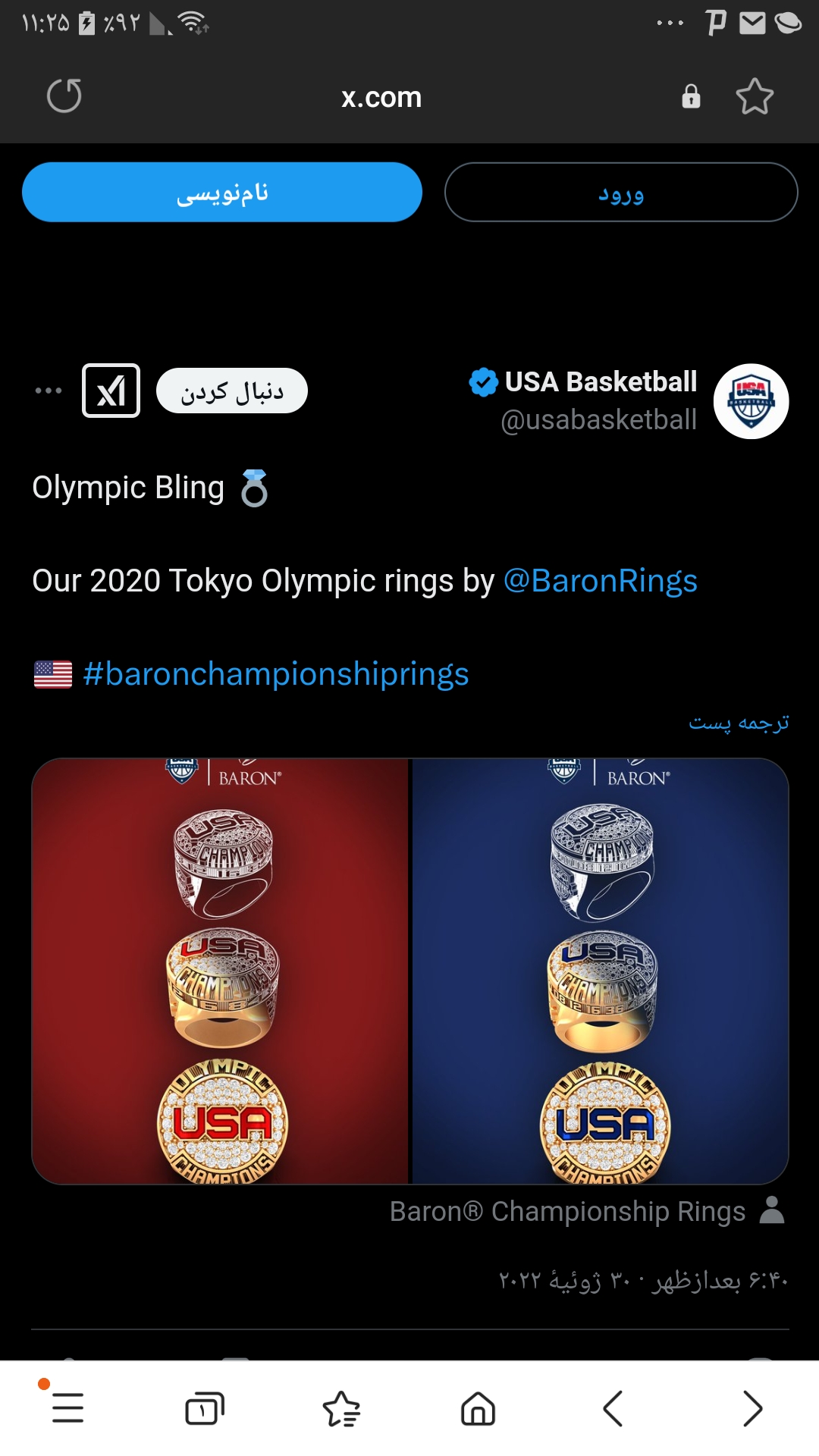This screenshot has height=1456, width=819.
Task: Go to the browser home page
Action: (478, 1409)
